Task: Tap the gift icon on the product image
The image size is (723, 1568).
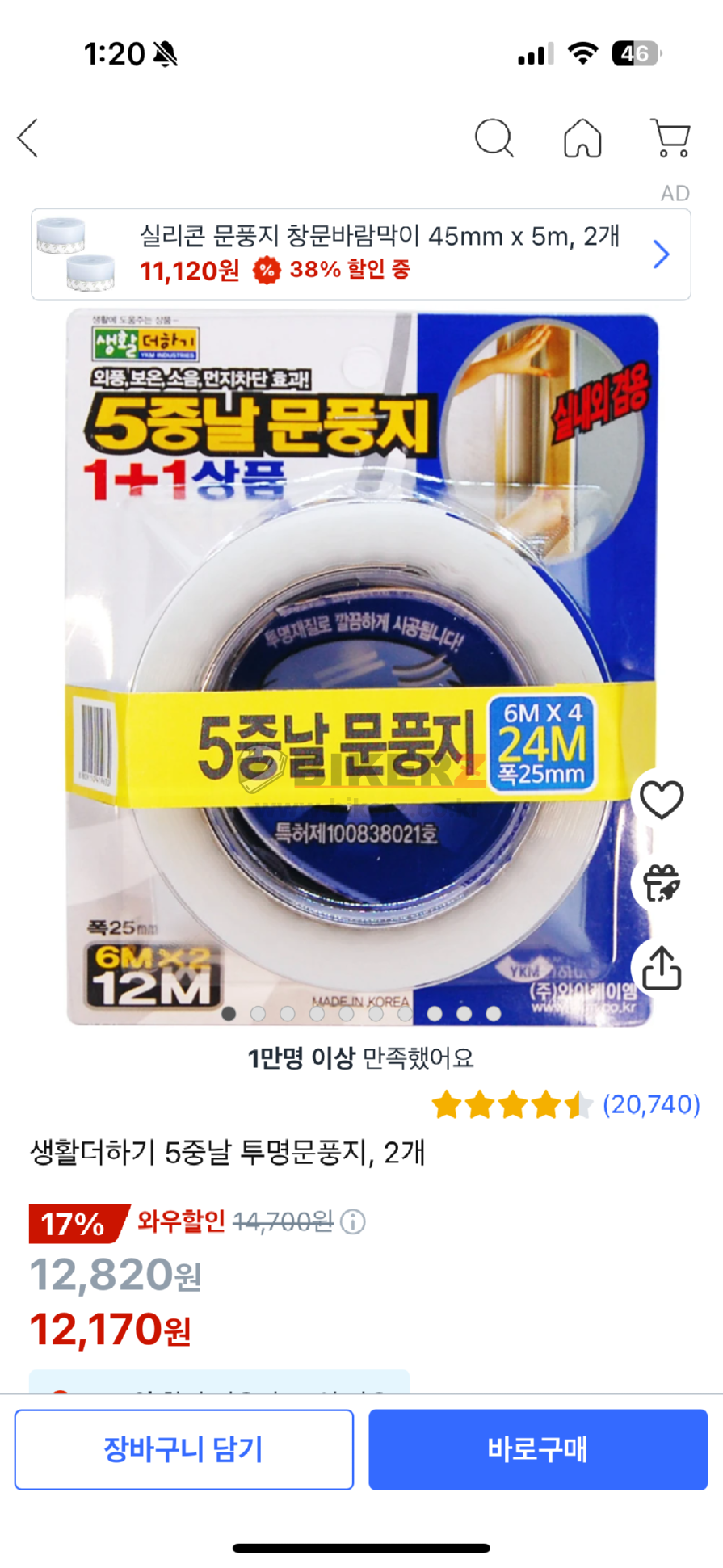Action: 662,883
